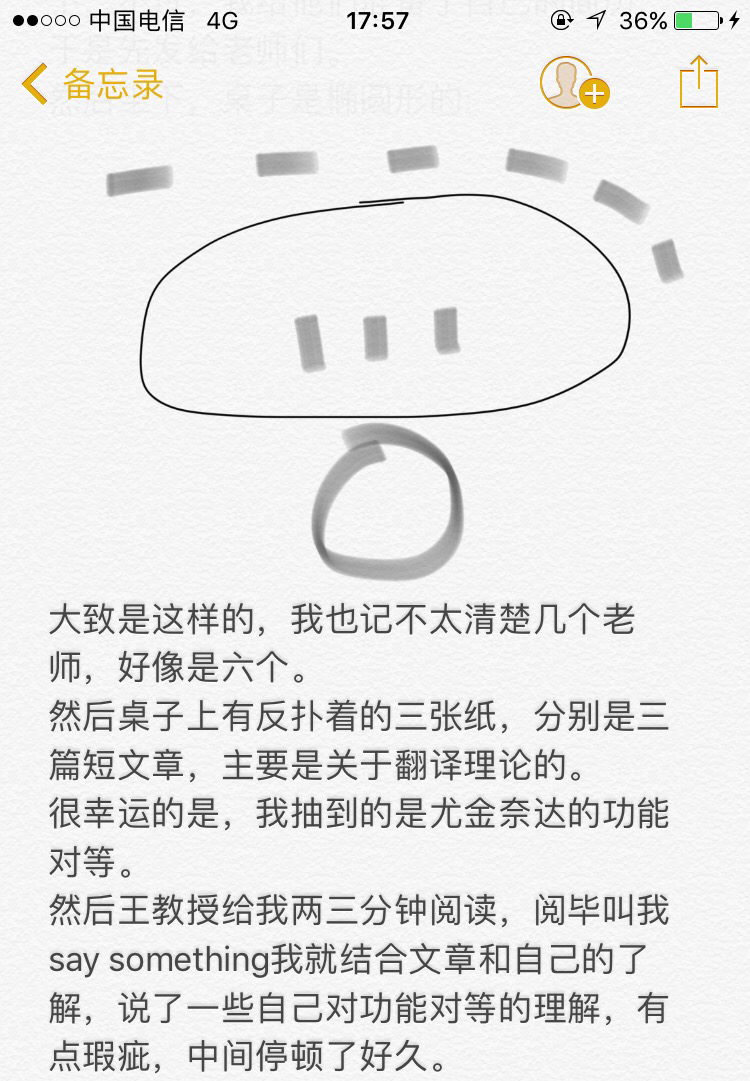Open the share sheet icon
750x1081 pixels.
(698, 82)
